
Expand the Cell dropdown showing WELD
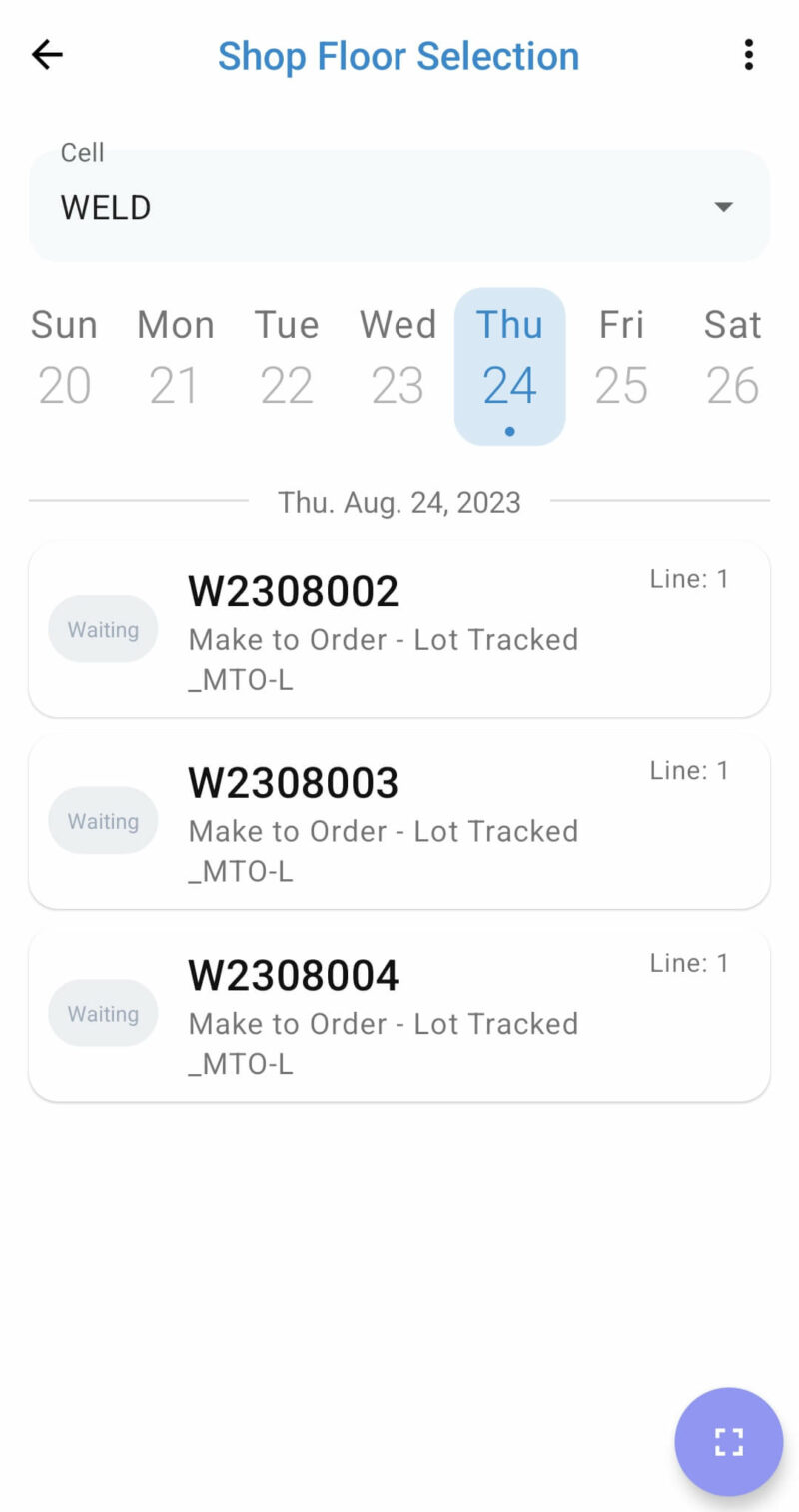point(399,207)
